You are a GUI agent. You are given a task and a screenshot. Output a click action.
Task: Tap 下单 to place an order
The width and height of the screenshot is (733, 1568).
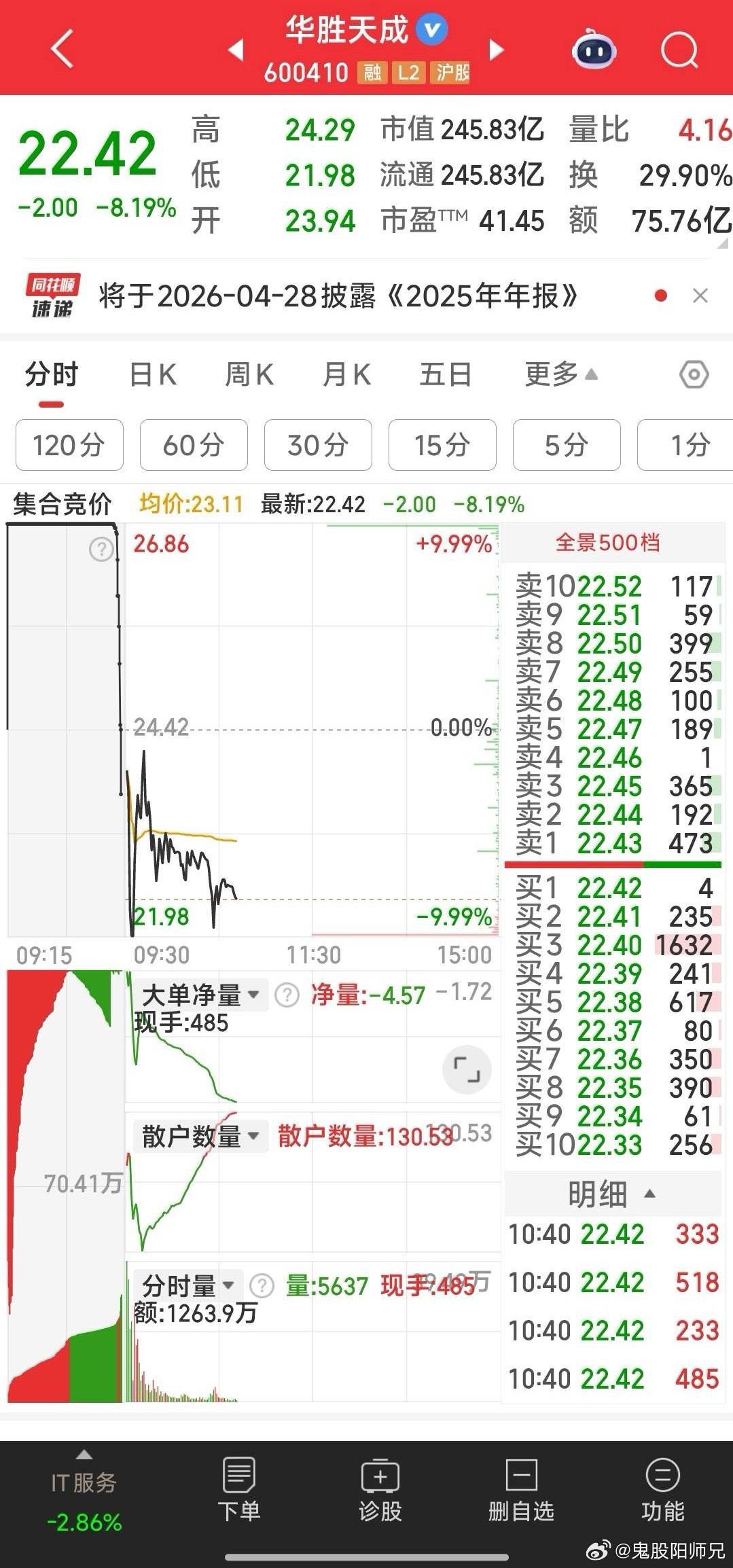(239, 1495)
